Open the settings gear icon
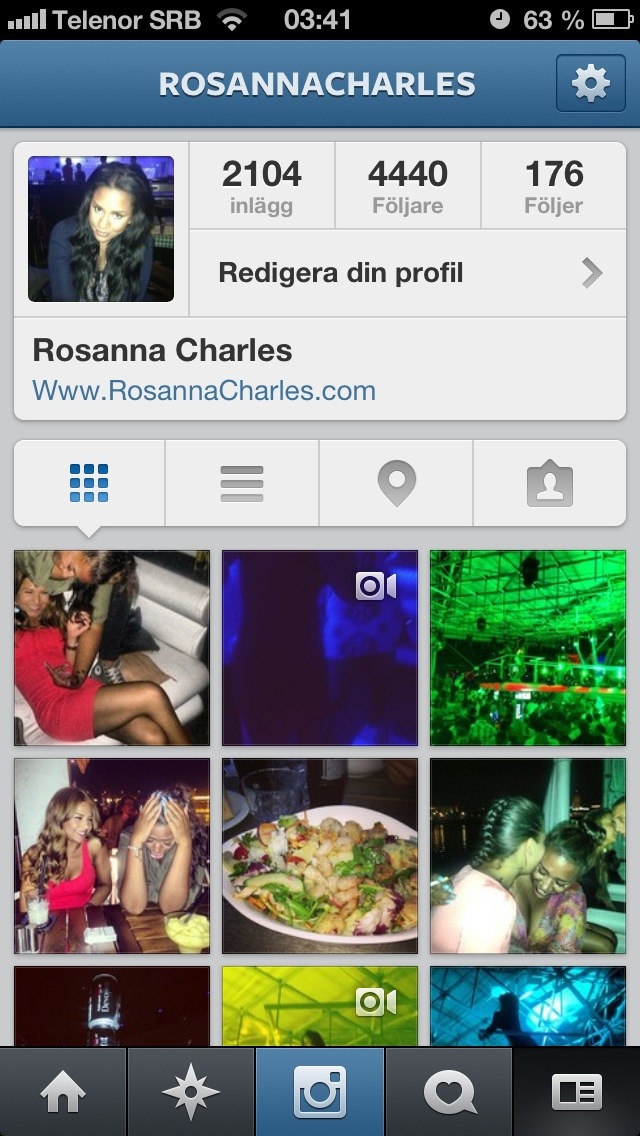 (590, 84)
